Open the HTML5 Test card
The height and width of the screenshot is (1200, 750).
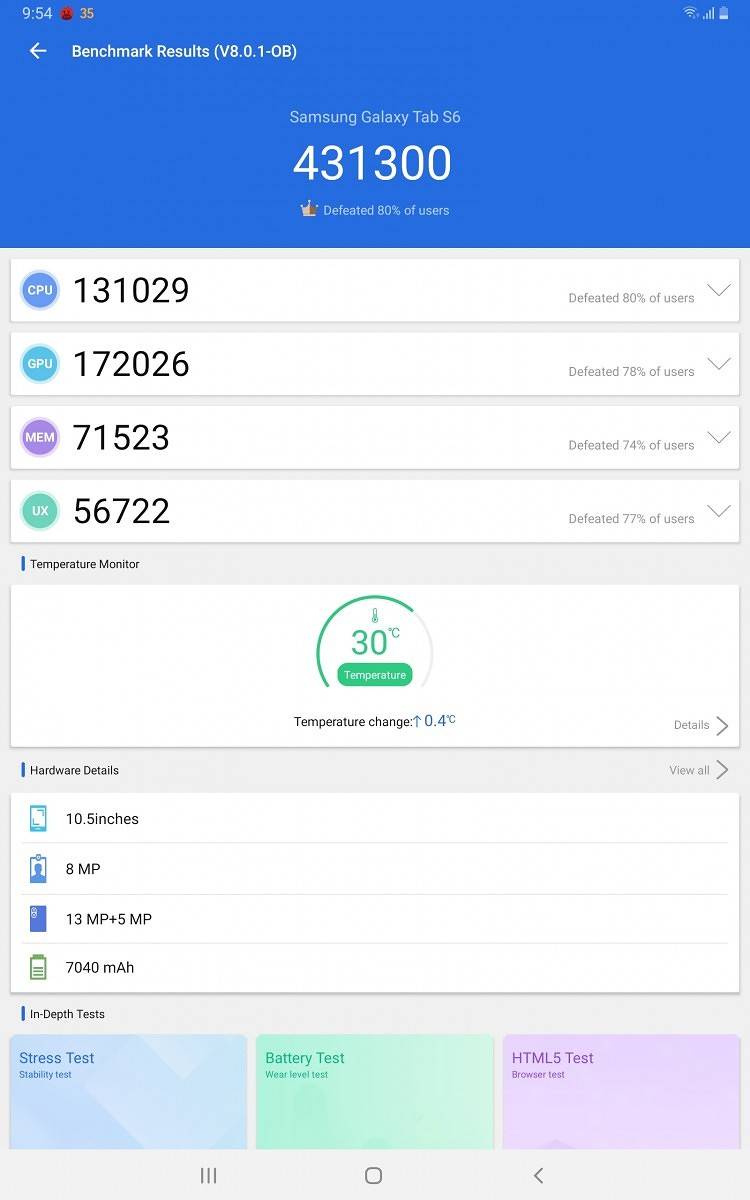point(621,1092)
